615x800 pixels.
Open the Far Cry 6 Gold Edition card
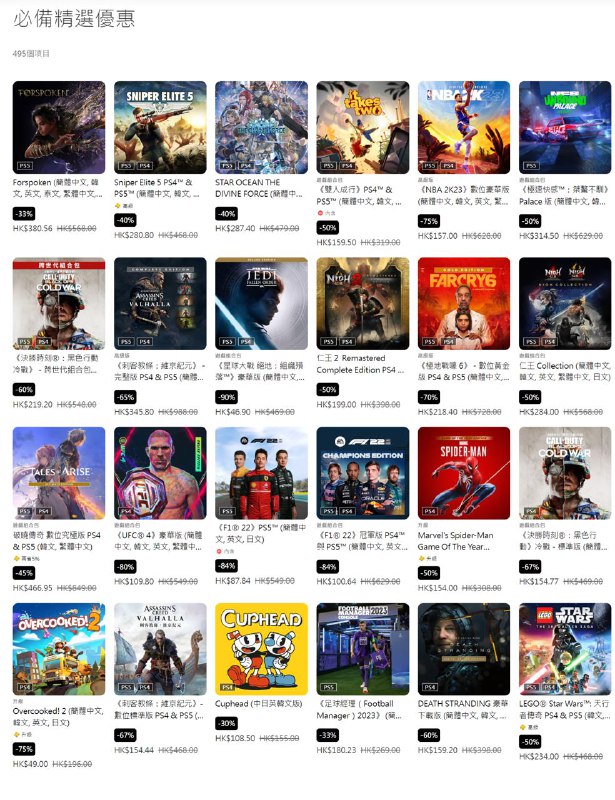click(463, 303)
